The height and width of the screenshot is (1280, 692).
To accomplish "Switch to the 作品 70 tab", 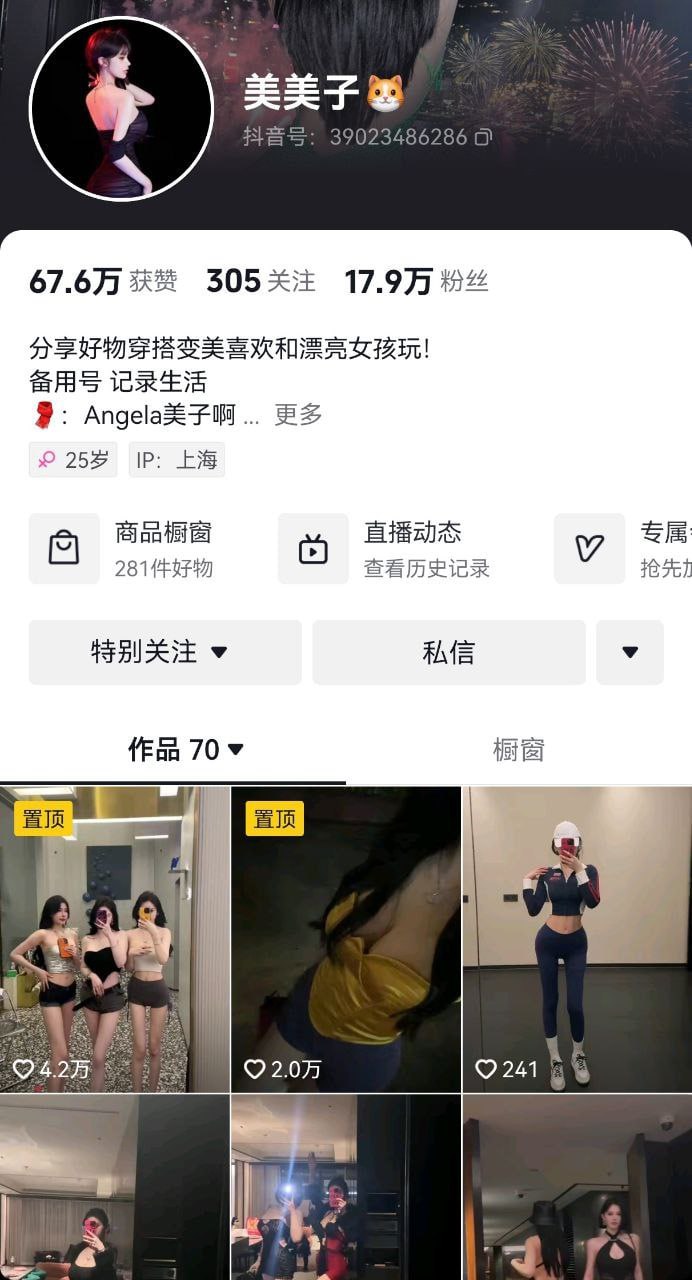I will point(185,750).
